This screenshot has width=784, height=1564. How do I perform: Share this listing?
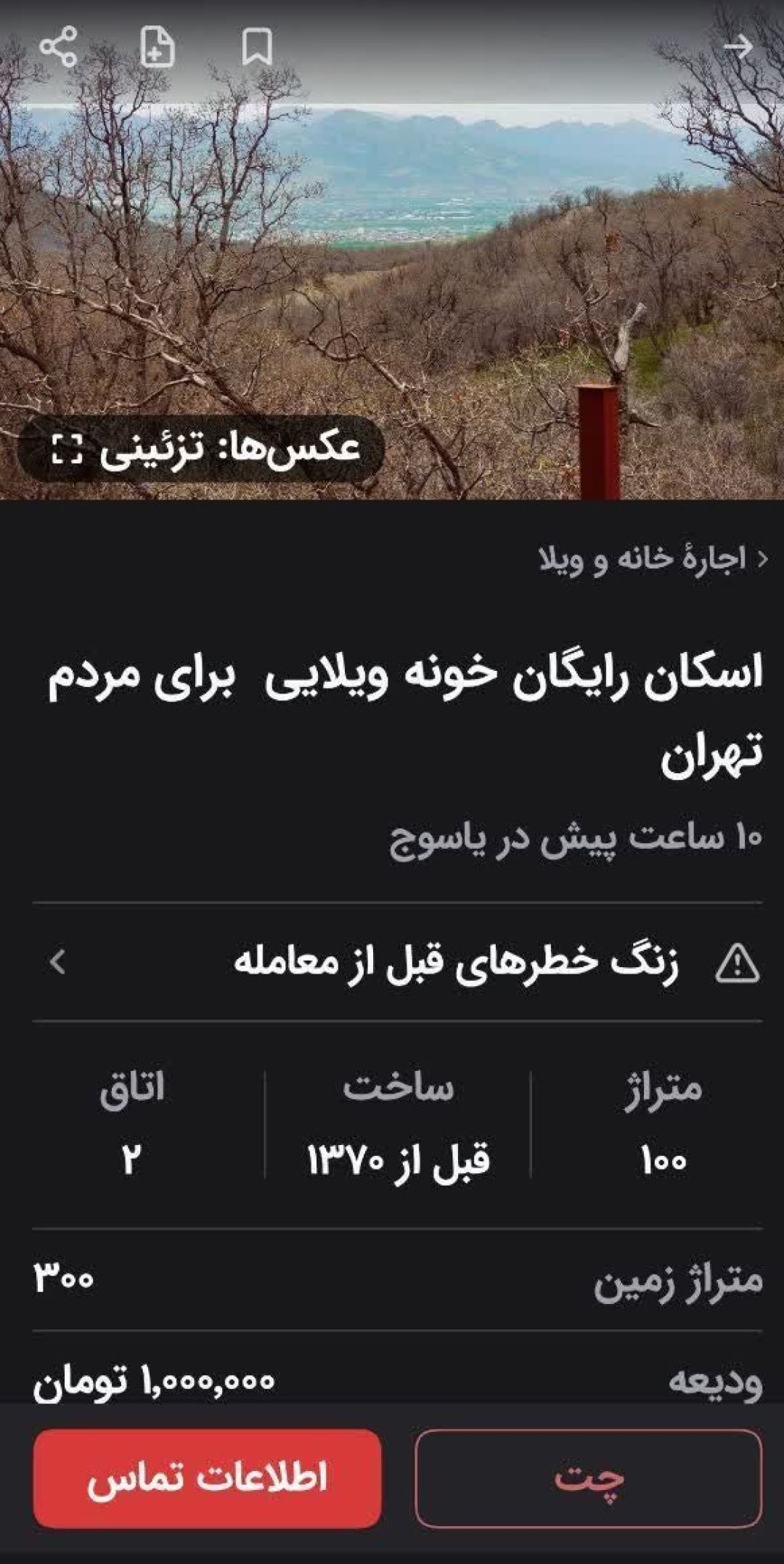[58, 47]
